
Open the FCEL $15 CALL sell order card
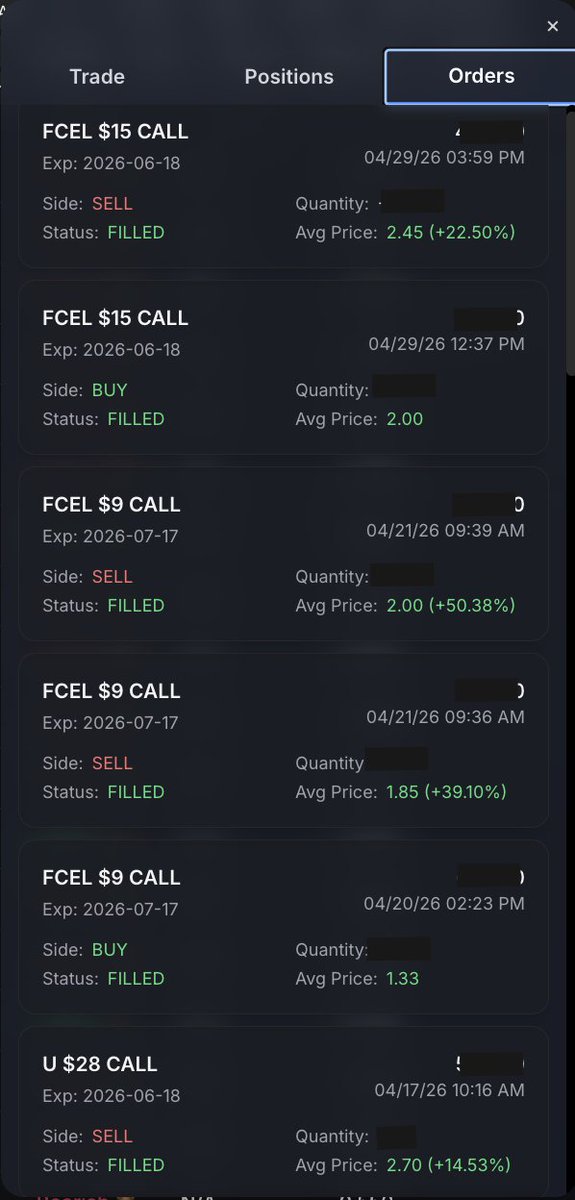(284, 187)
